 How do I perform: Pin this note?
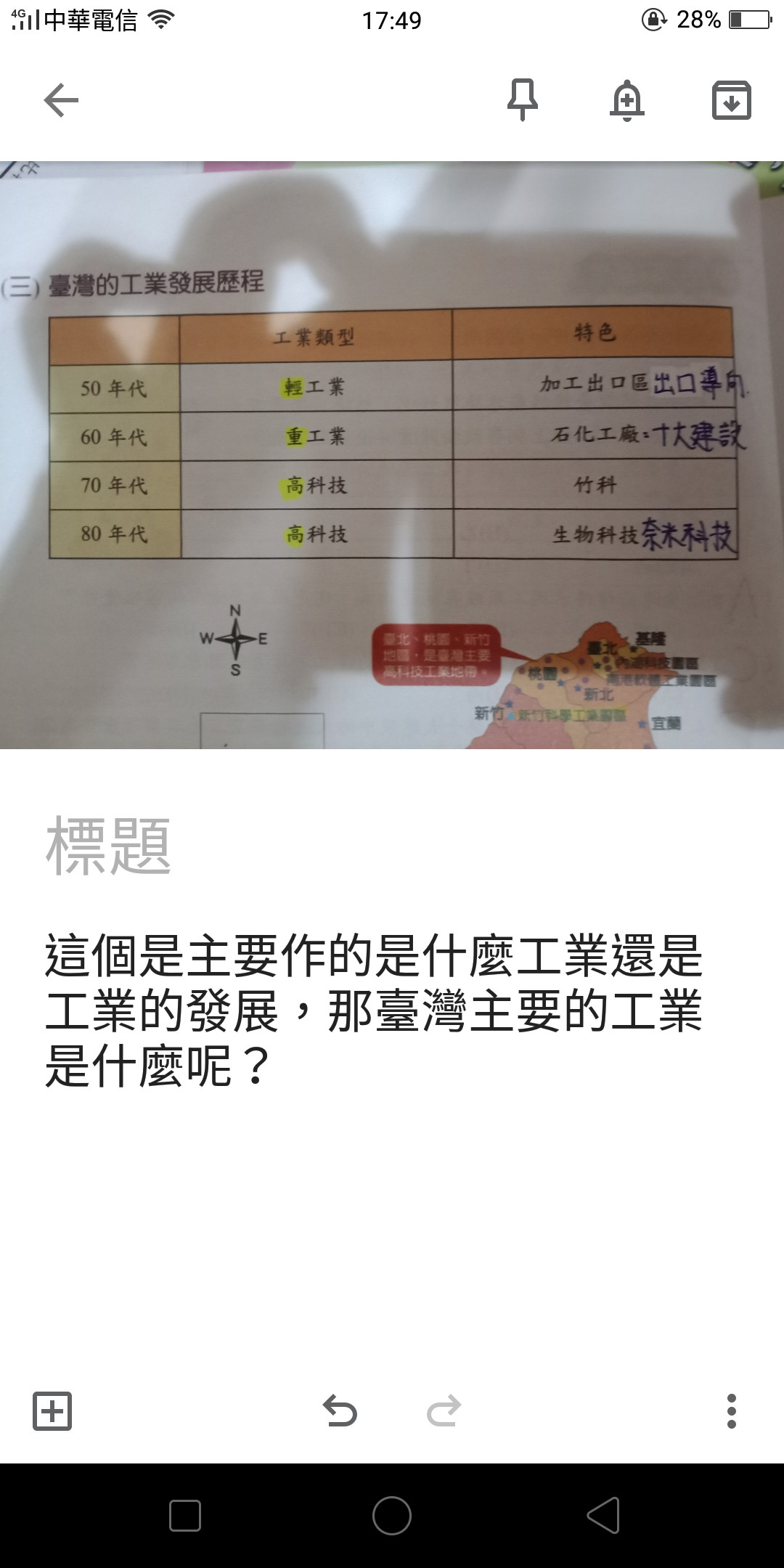(x=522, y=100)
